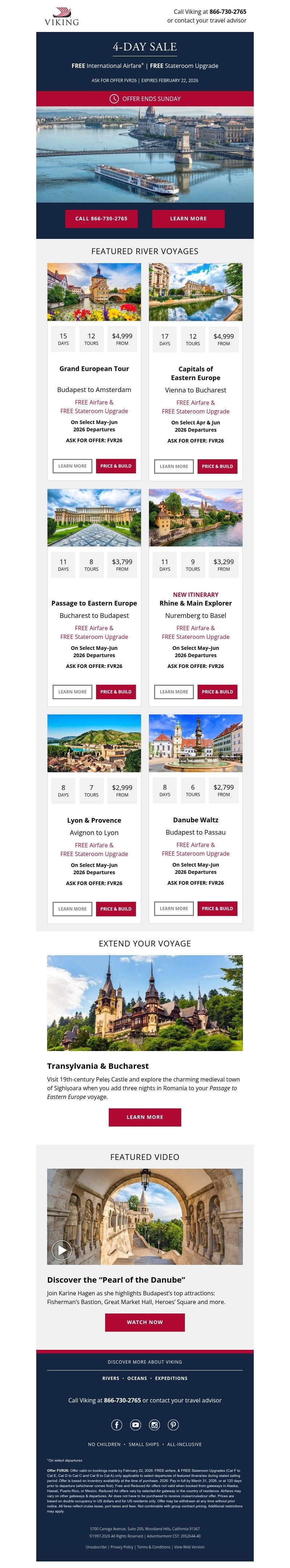Open Learn More for Danube Waltz
The height and width of the screenshot is (1568, 290).
(174, 908)
